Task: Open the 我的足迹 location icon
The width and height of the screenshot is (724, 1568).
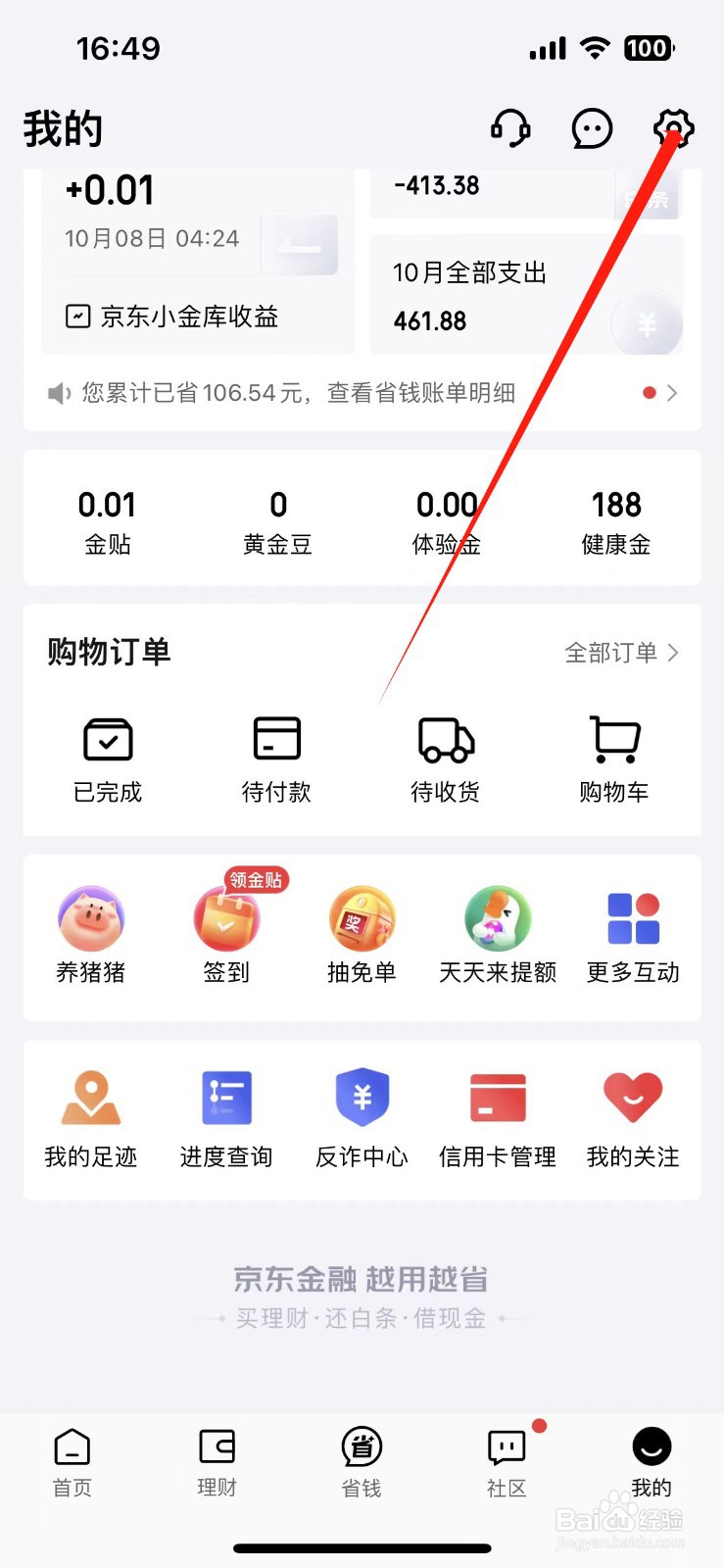Action: [91, 1100]
